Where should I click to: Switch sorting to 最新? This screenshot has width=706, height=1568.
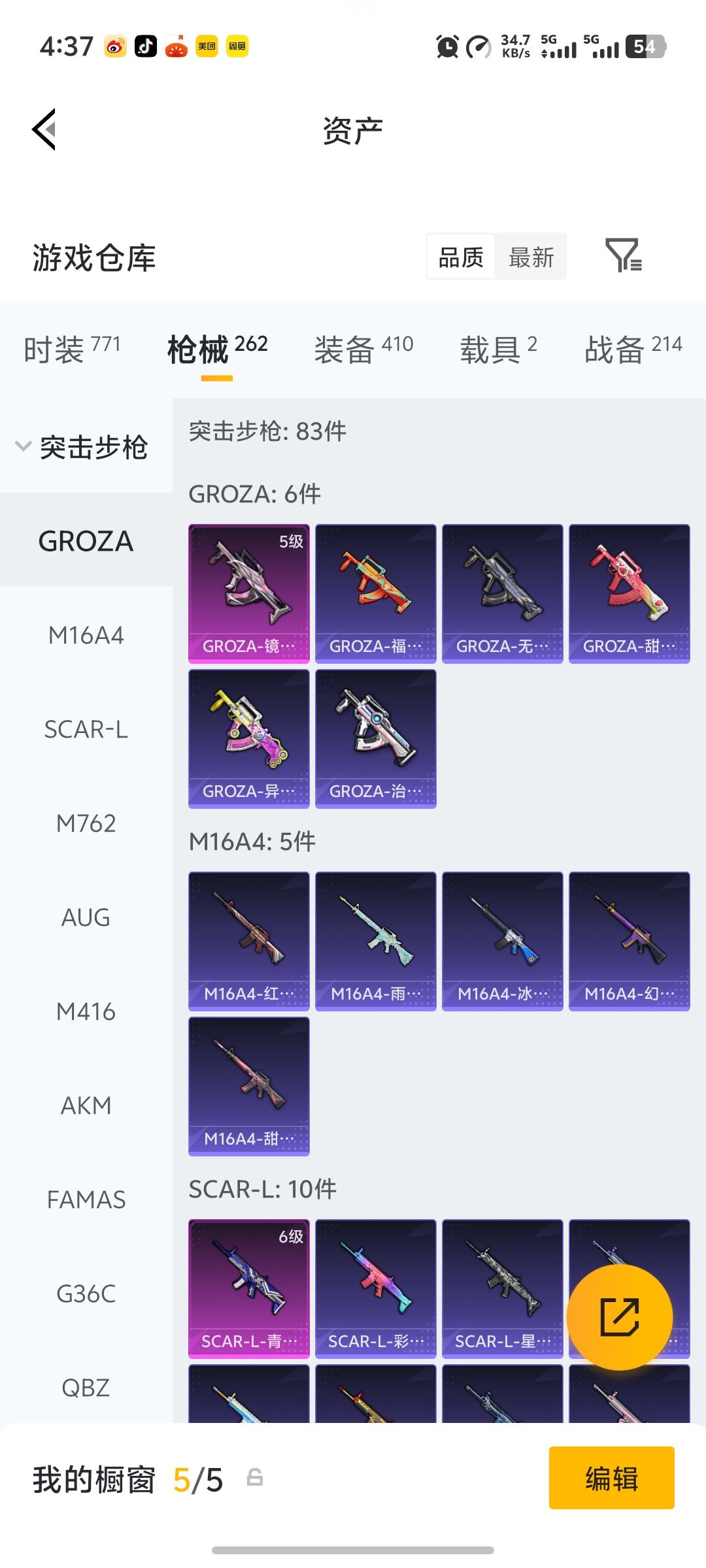pyautogui.click(x=531, y=256)
